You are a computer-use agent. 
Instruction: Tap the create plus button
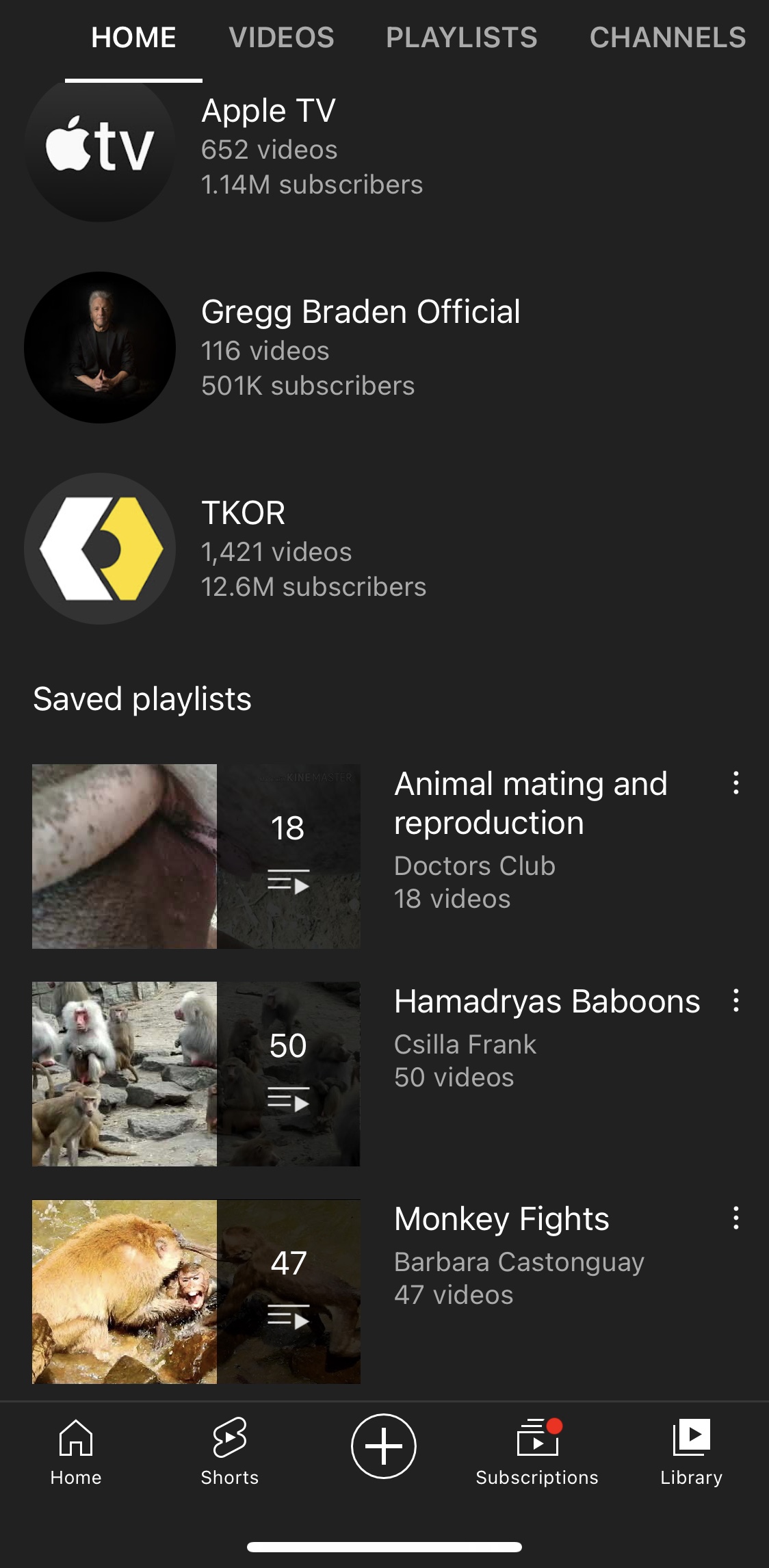point(384,1446)
